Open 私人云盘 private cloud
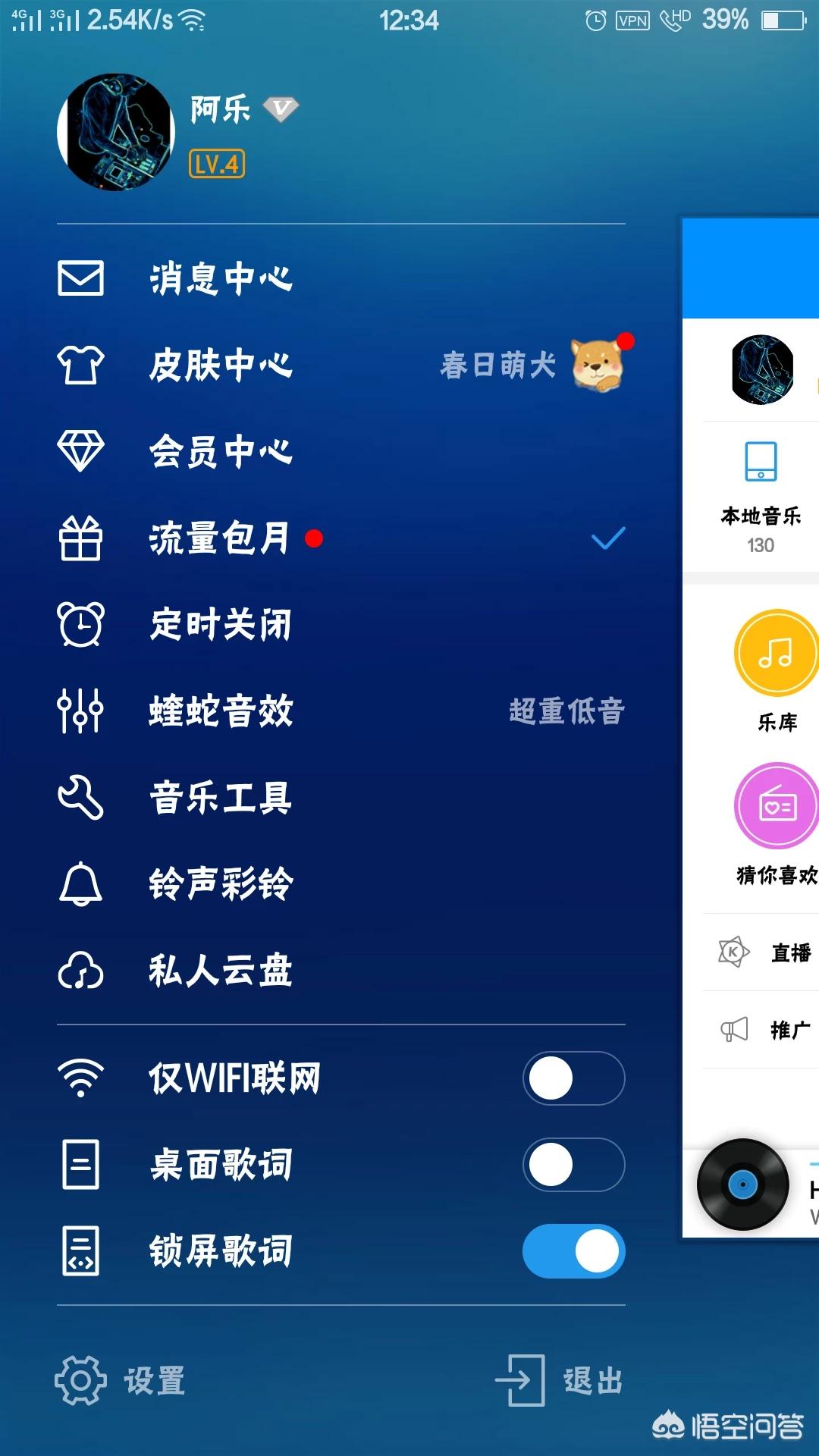The width and height of the screenshot is (819, 1456). (220, 971)
